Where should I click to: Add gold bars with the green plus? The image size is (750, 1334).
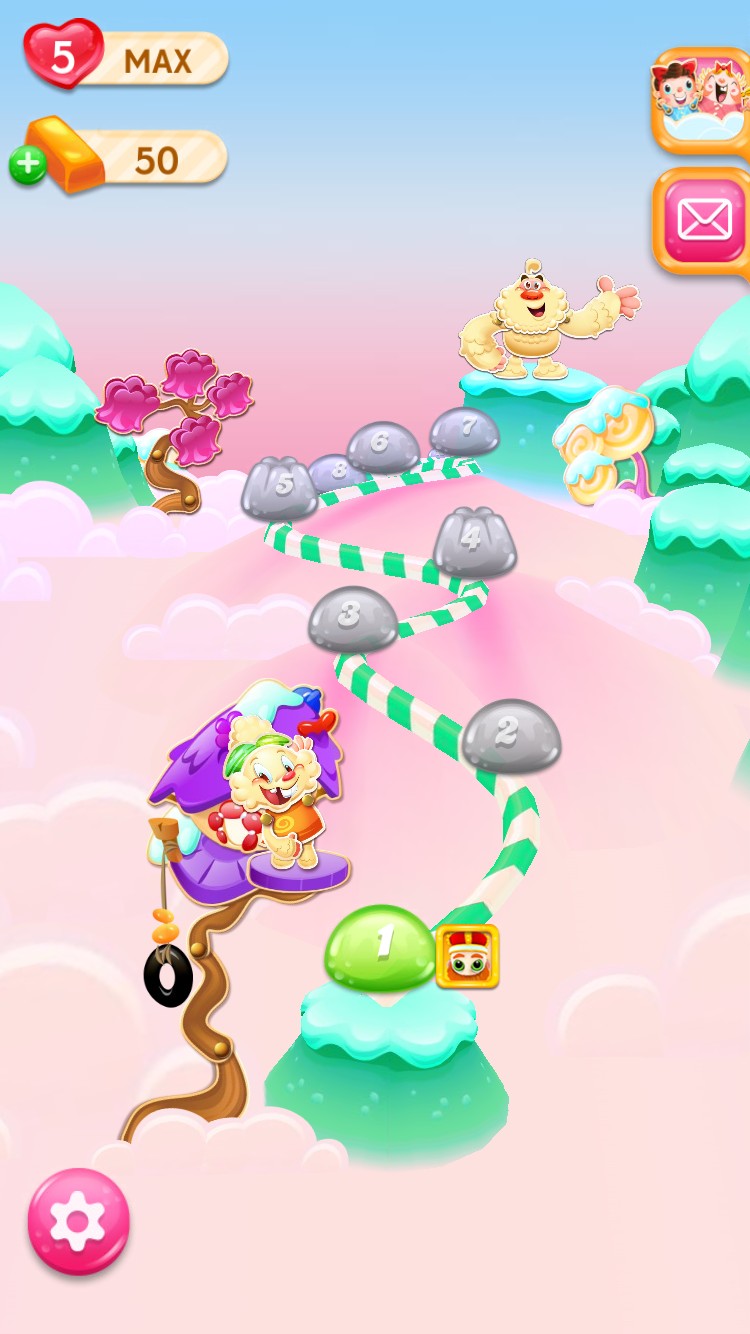[28, 165]
